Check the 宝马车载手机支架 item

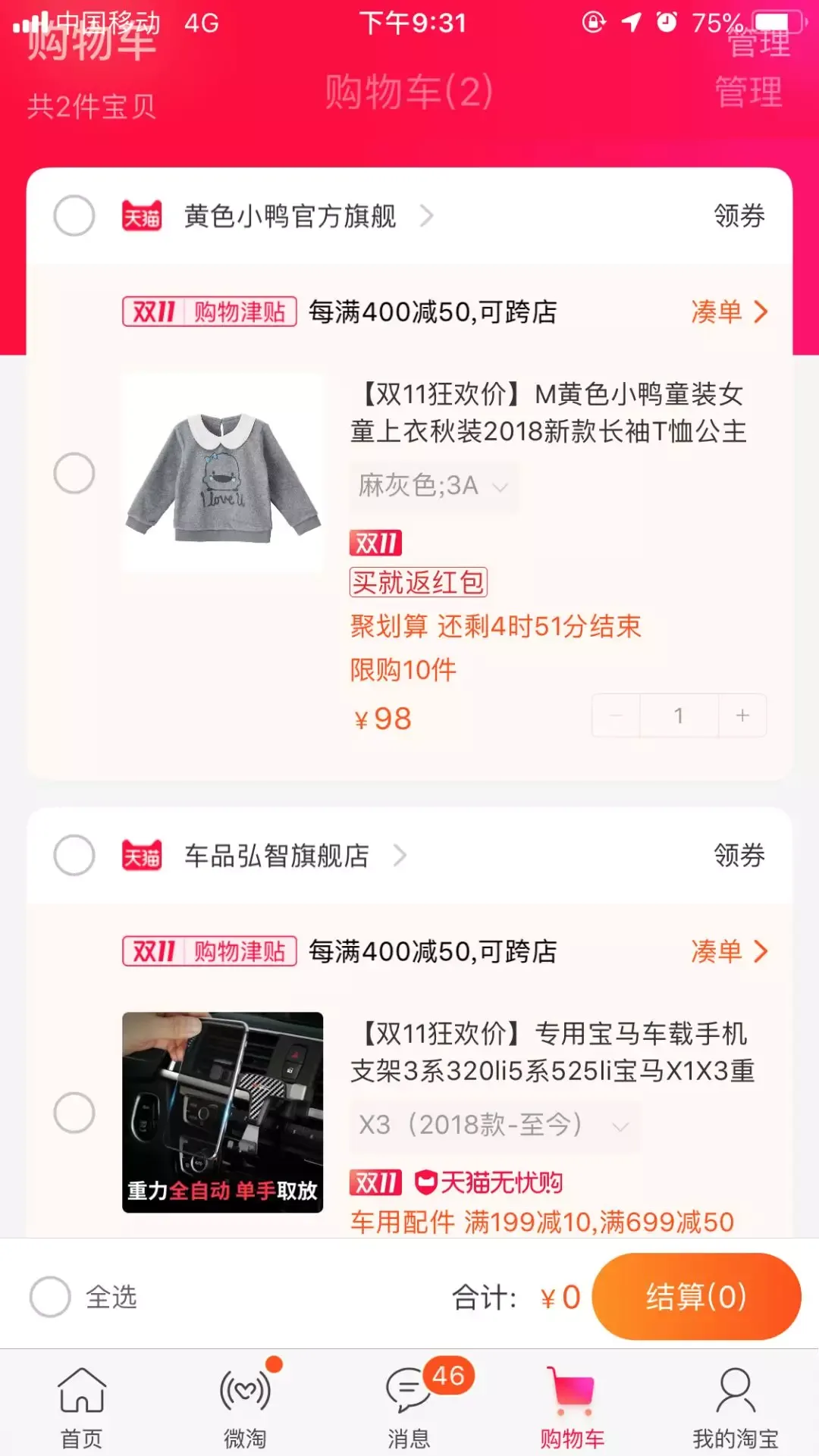74,1113
